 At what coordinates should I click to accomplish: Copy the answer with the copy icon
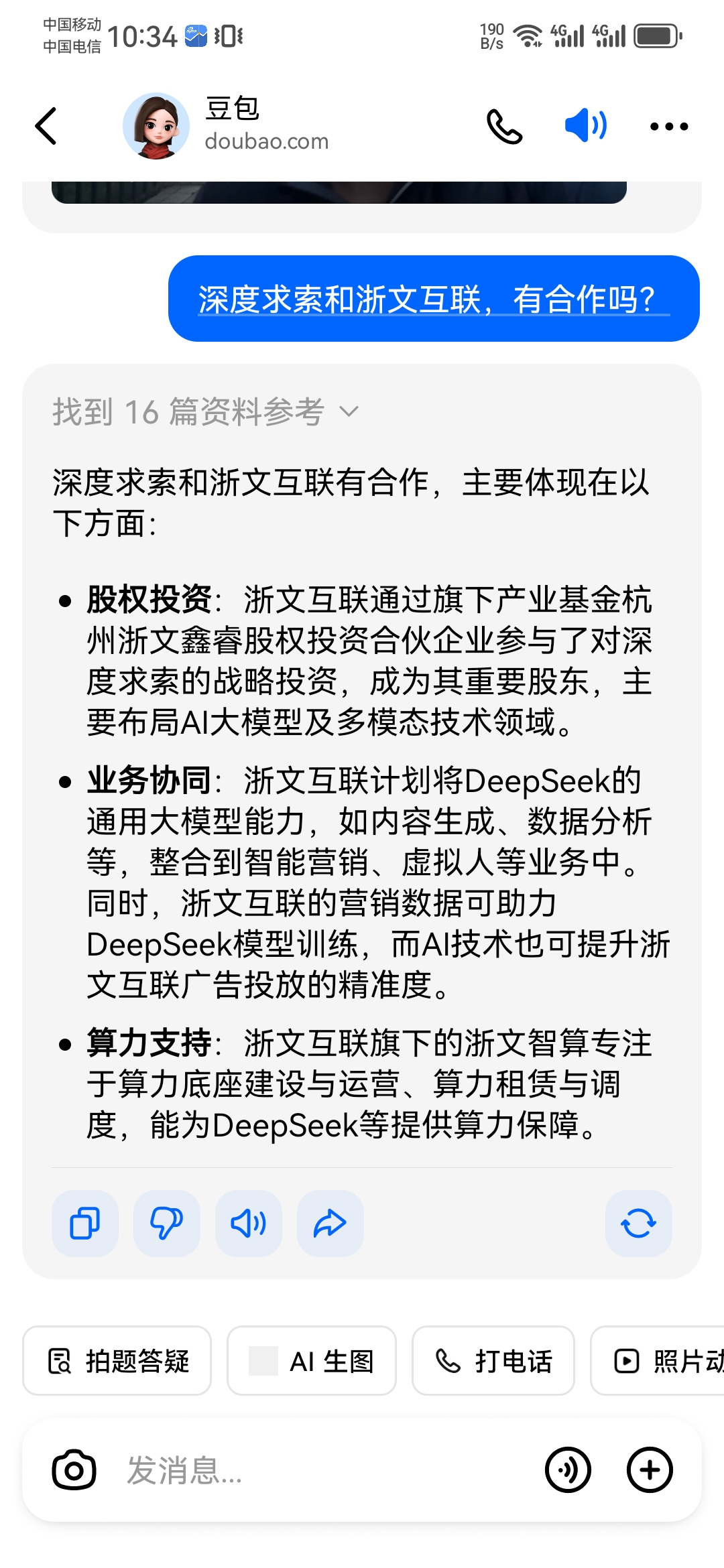(x=85, y=1223)
